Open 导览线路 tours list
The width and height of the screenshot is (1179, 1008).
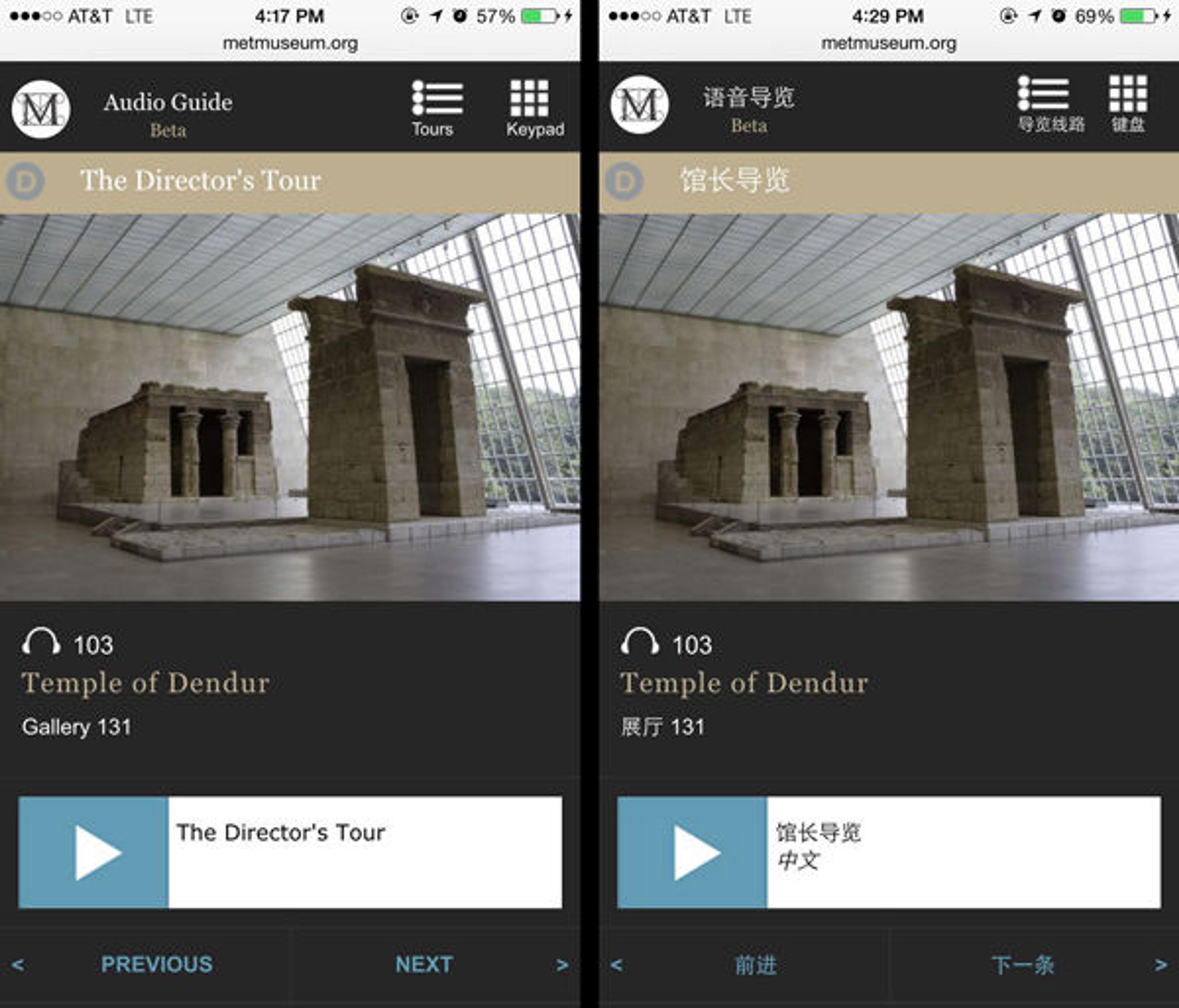click(x=1048, y=104)
